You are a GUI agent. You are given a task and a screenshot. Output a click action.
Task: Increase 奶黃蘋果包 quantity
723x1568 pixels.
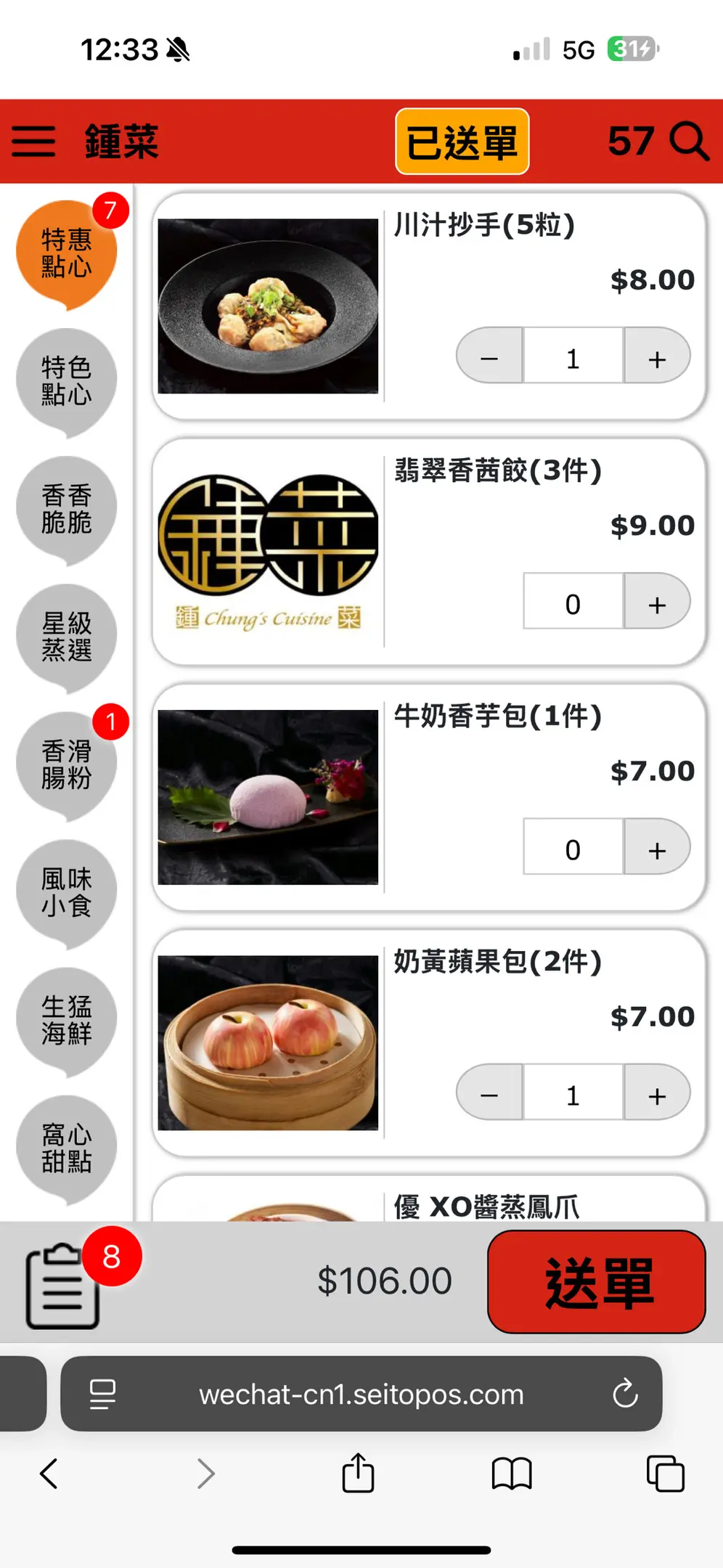pos(656,1095)
